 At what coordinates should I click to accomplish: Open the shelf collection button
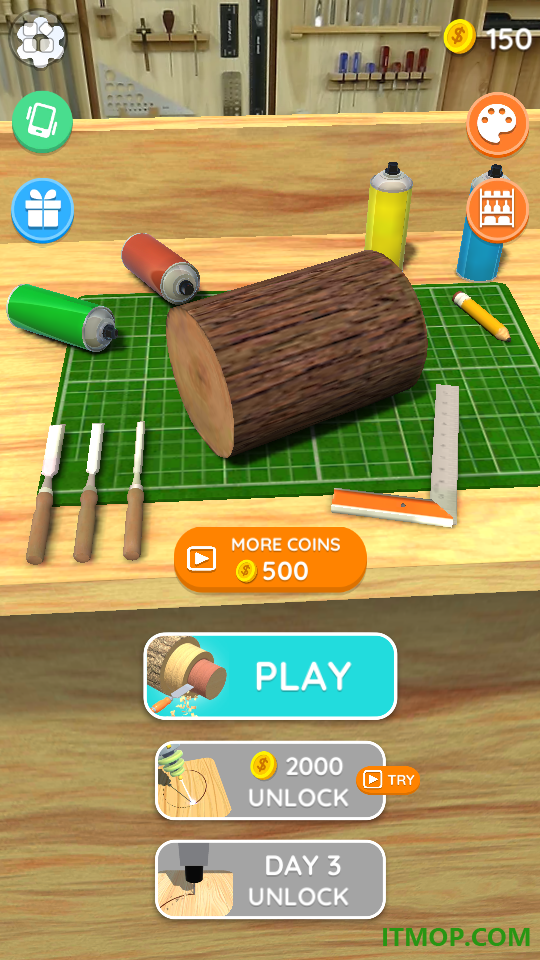click(497, 211)
